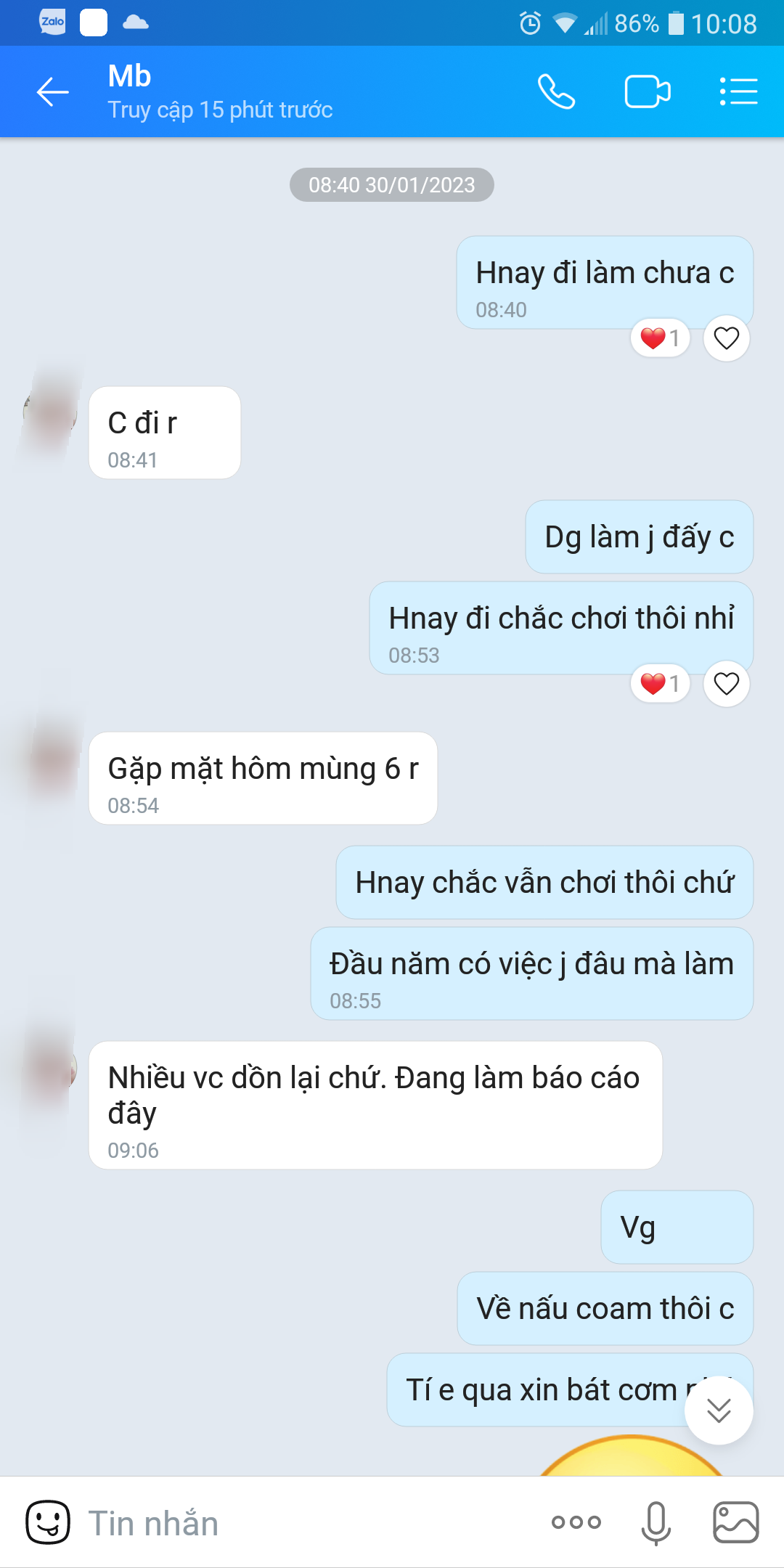This screenshot has height=1568, width=784.
Task: Go back from the Mb chat
Action: point(52,92)
